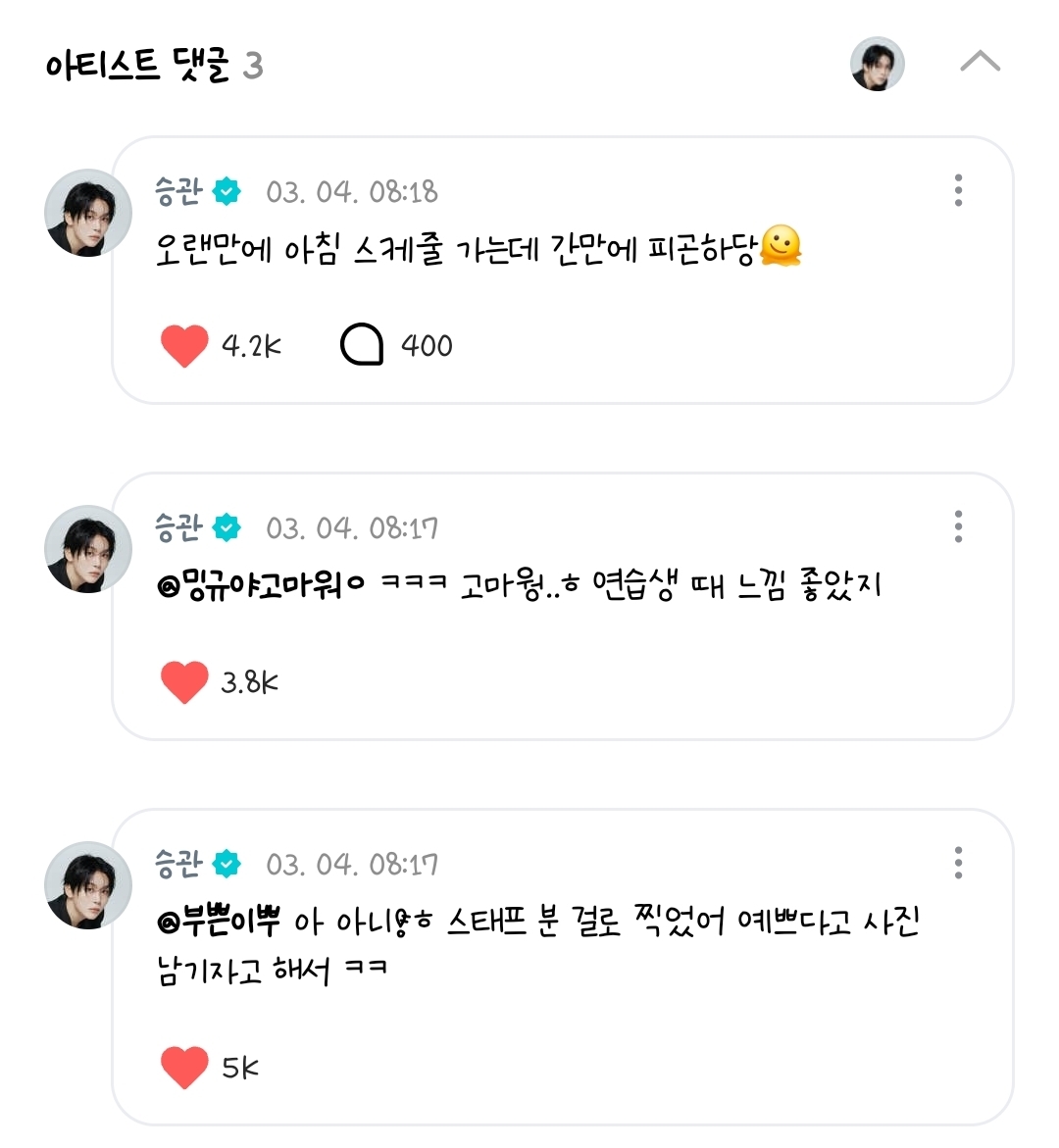
Task: Collapse the 아티스트 댓글 section
Action: tap(980, 63)
